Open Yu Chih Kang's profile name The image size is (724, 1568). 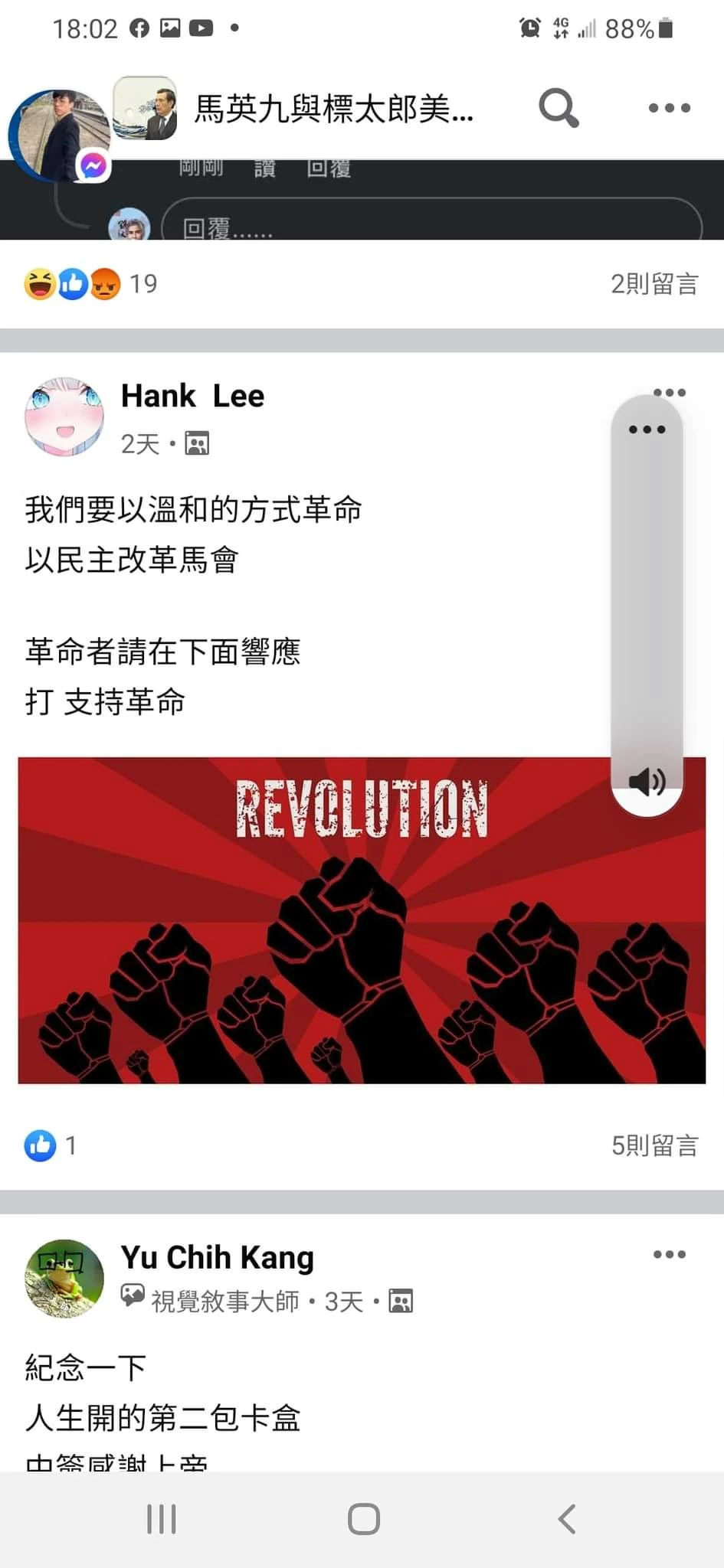(218, 1257)
